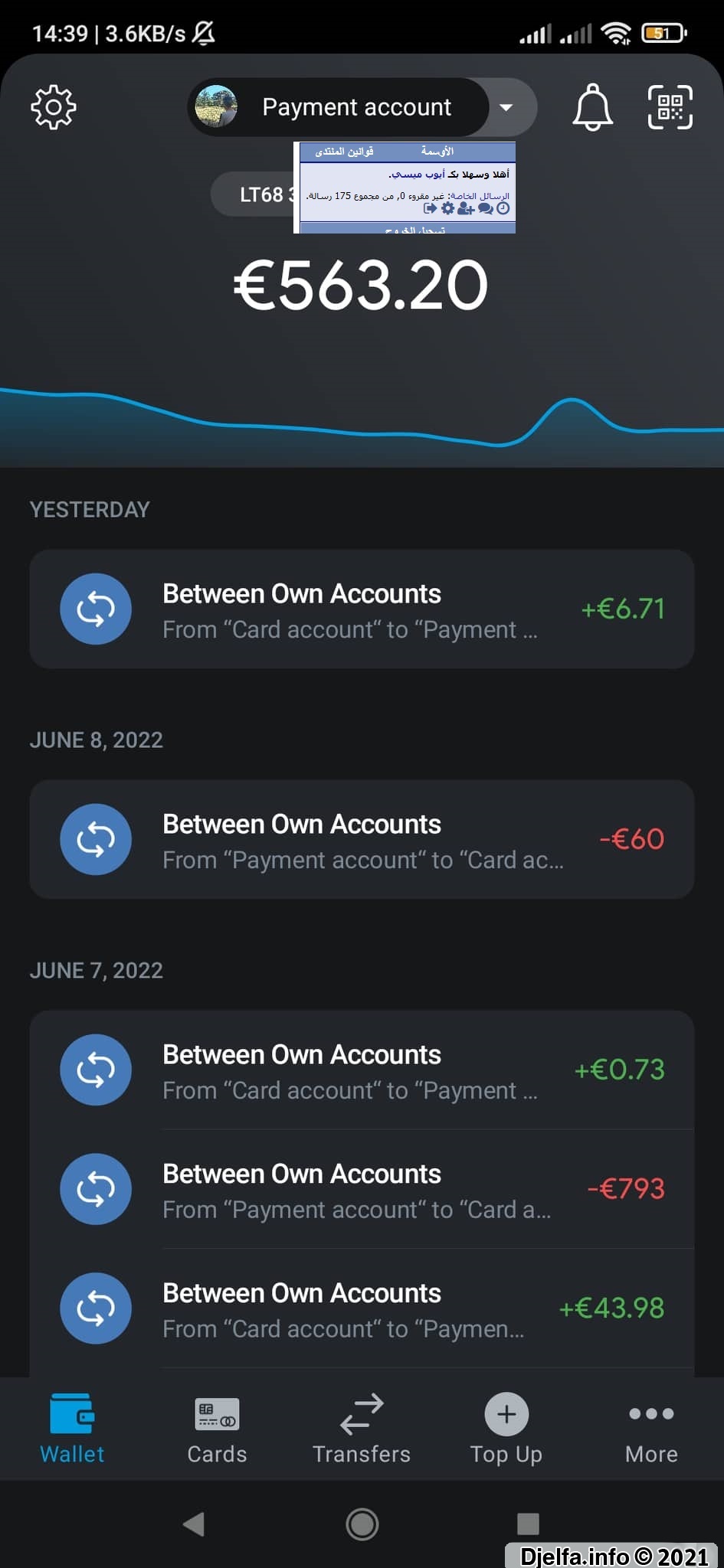Open the More tab
This screenshot has height=1568, width=724.
pyautogui.click(x=651, y=1429)
